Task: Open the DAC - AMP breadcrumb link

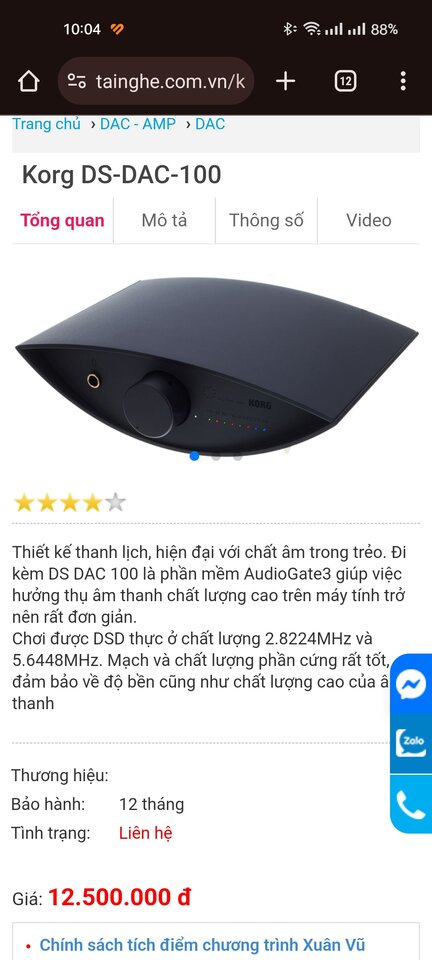Action: point(138,124)
